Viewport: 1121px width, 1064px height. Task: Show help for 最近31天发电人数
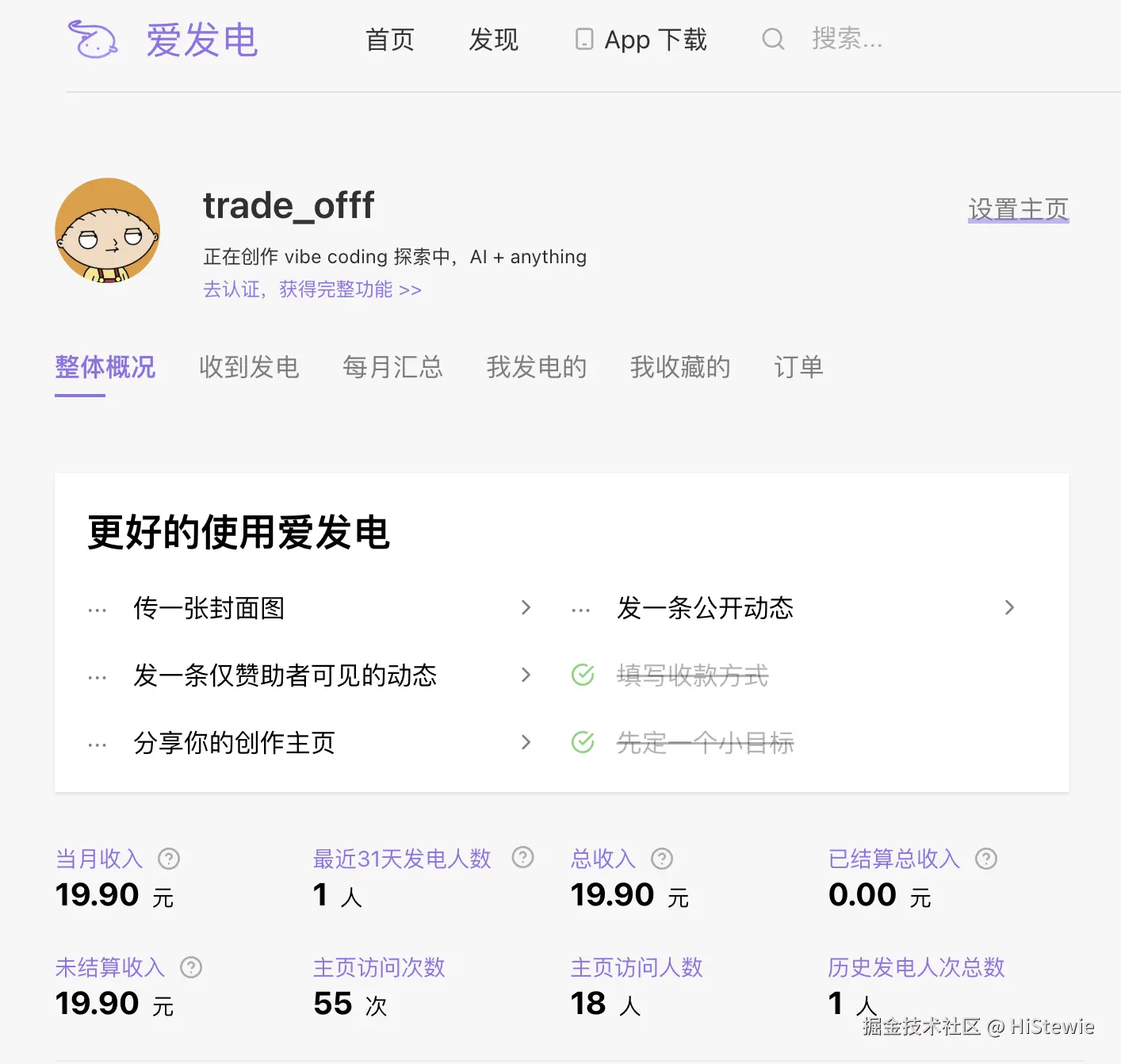pos(522,858)
